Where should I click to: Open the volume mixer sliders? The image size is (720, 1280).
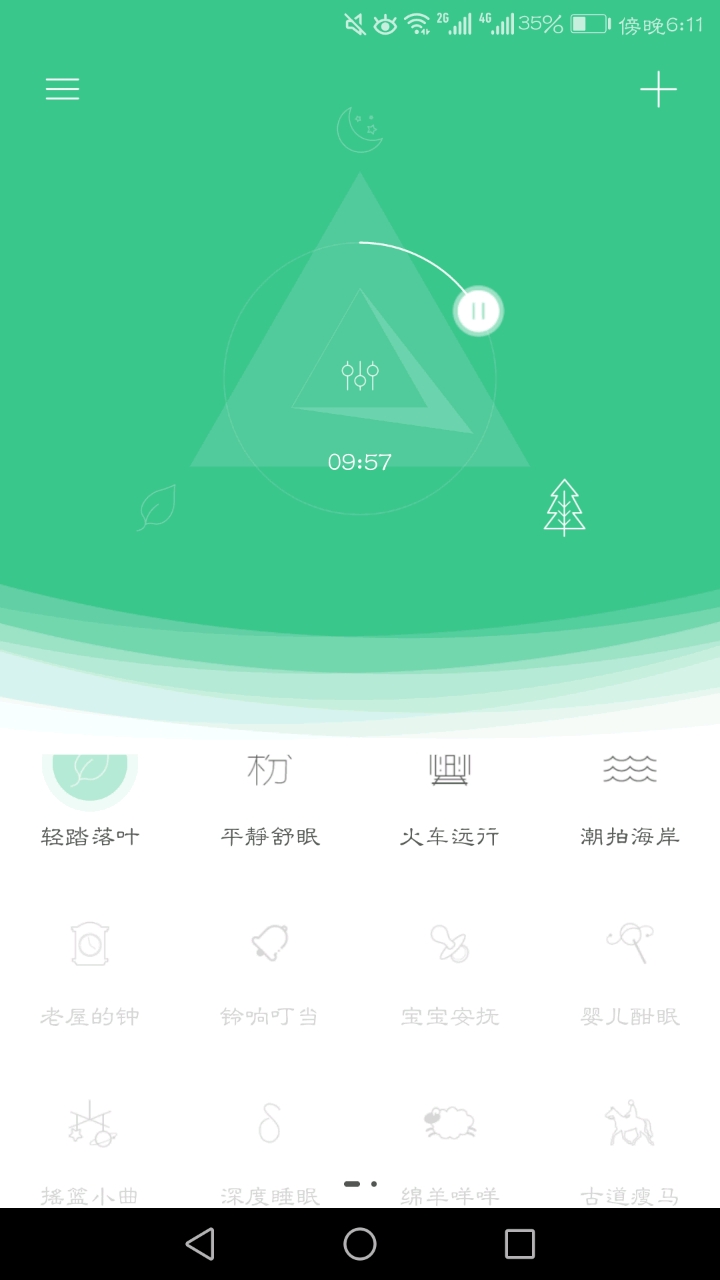(x=360, y=375)
